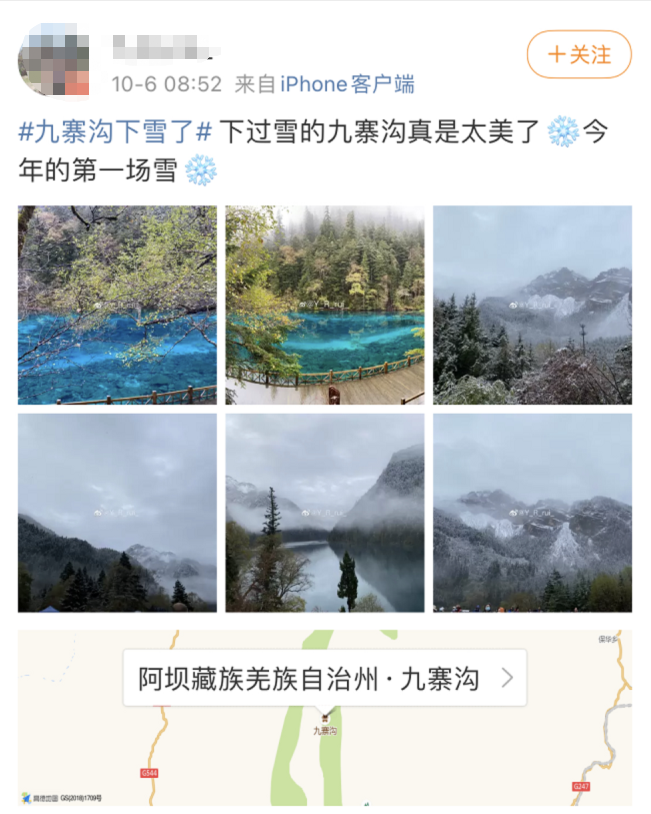
Task: Tap the iPhone客户端 source link
Action: pos(347,84)
